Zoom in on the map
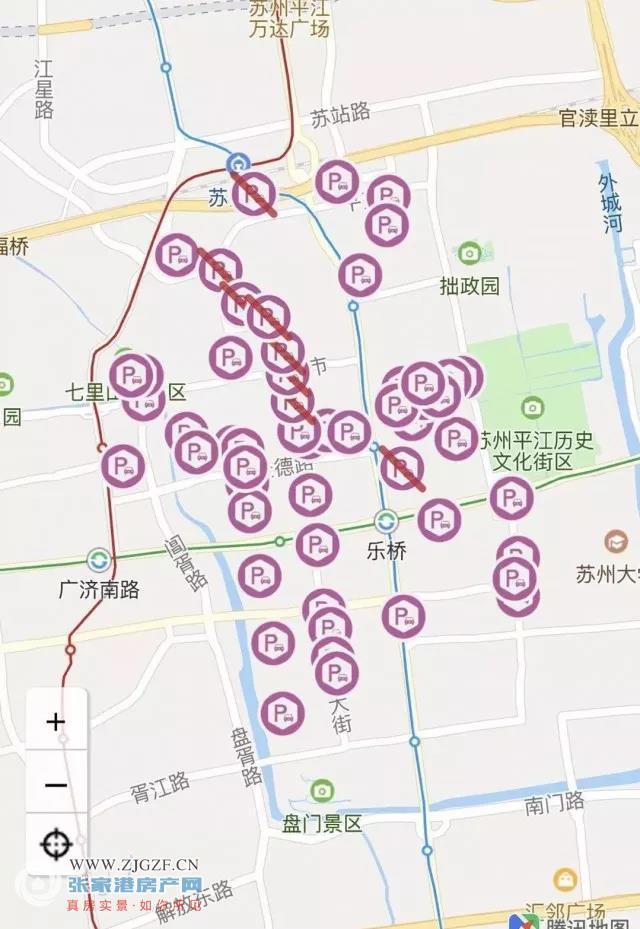 click(x=55, y=721)
